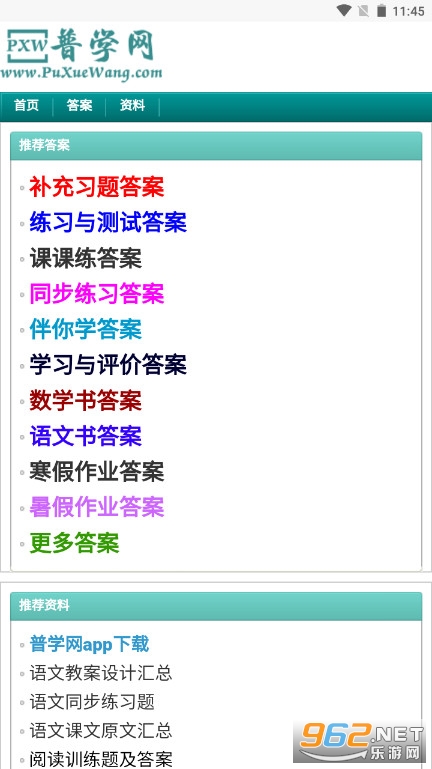The image size is (432, 769).
Task: Open 学习与评价答案
Action: (x=108, y=365)
